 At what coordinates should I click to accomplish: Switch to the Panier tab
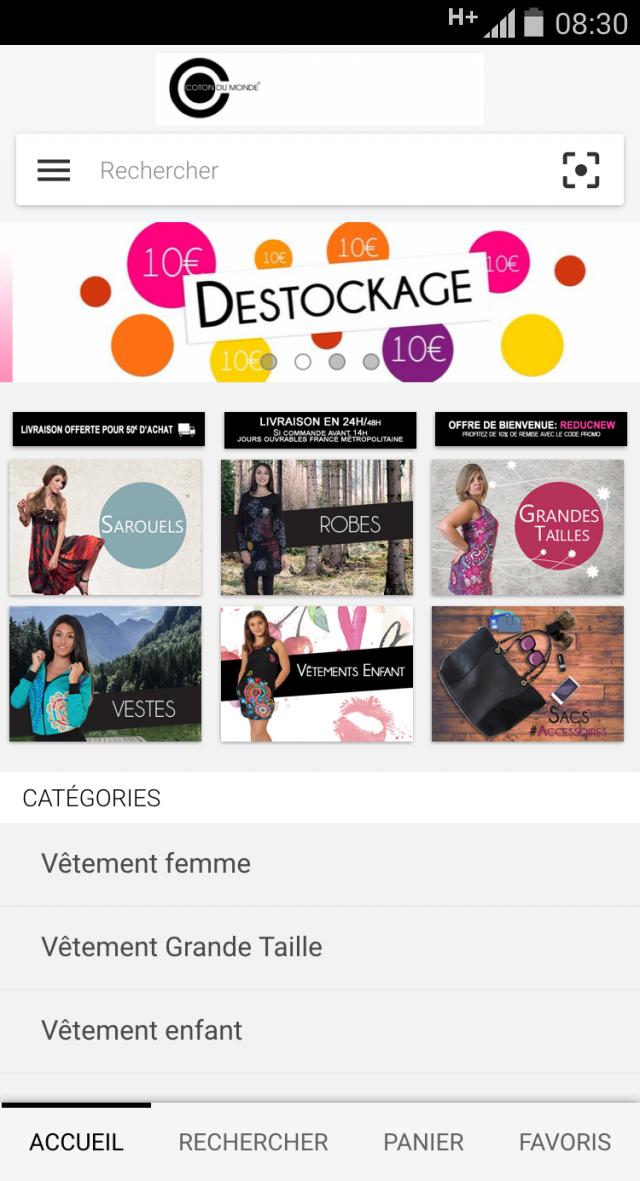click(x=424, y=1142)
